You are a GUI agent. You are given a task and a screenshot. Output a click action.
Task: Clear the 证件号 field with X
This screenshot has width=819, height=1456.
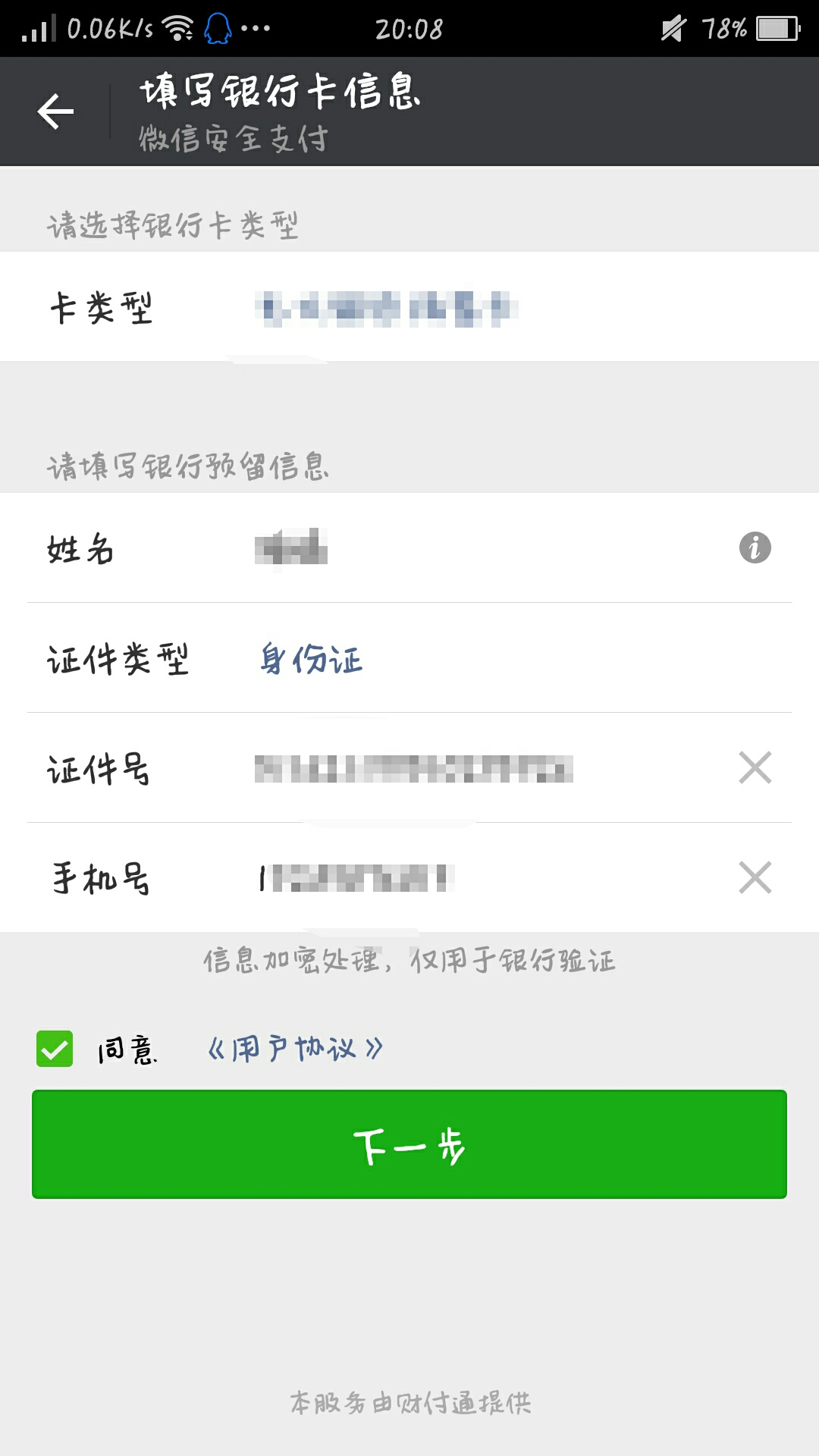coord(755,767)
